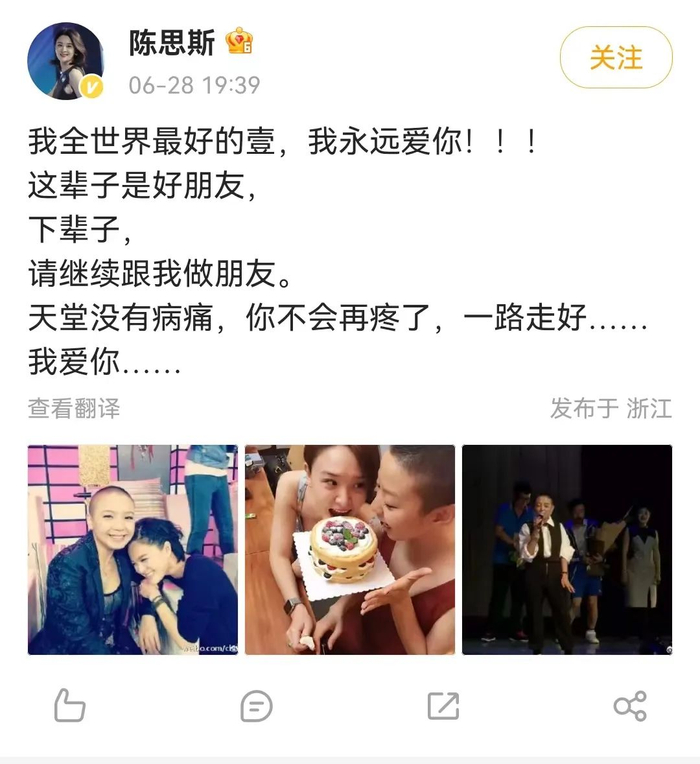Open the 陈思斯 username link
This screenshot has height=764, width=700.
pos(171,43)
